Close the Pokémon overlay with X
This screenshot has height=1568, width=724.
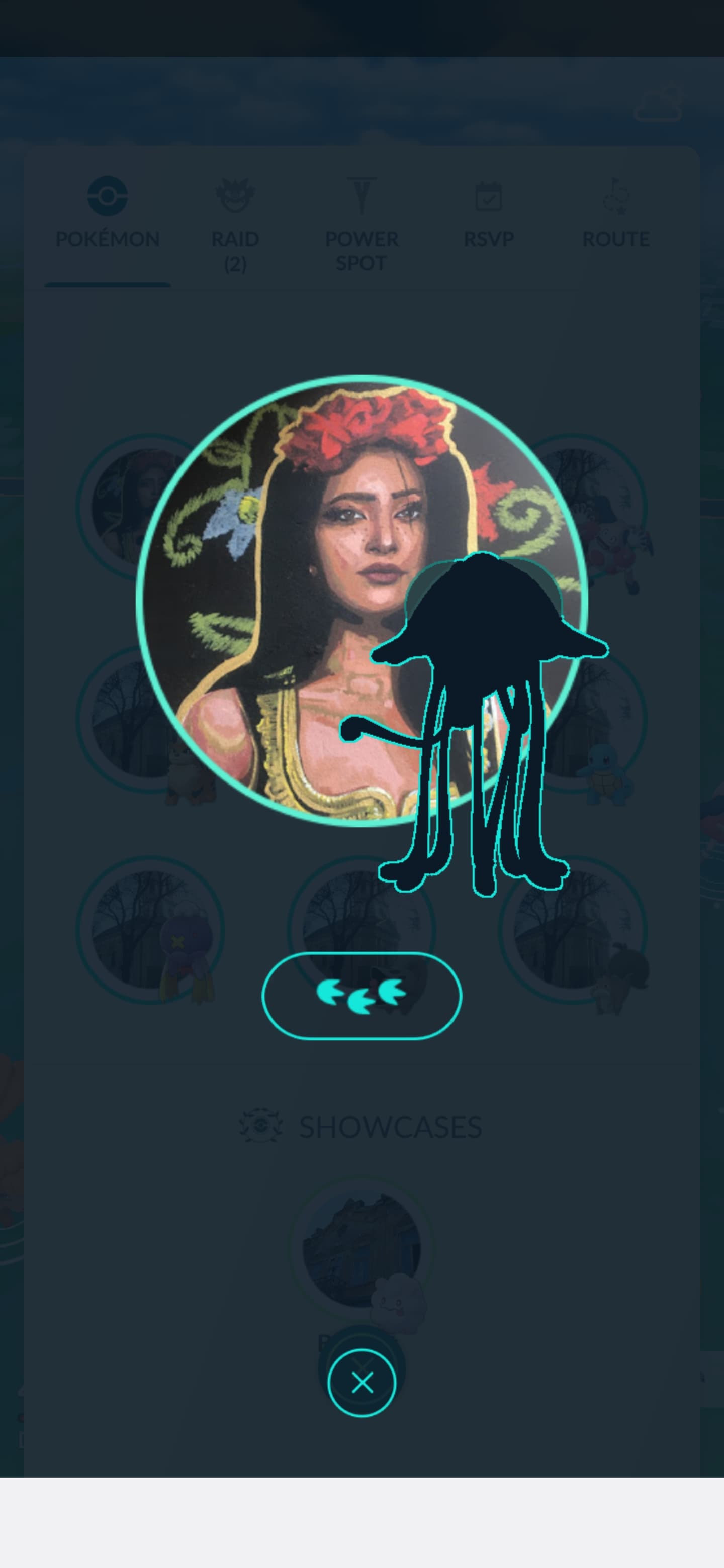coord(361,1383)
